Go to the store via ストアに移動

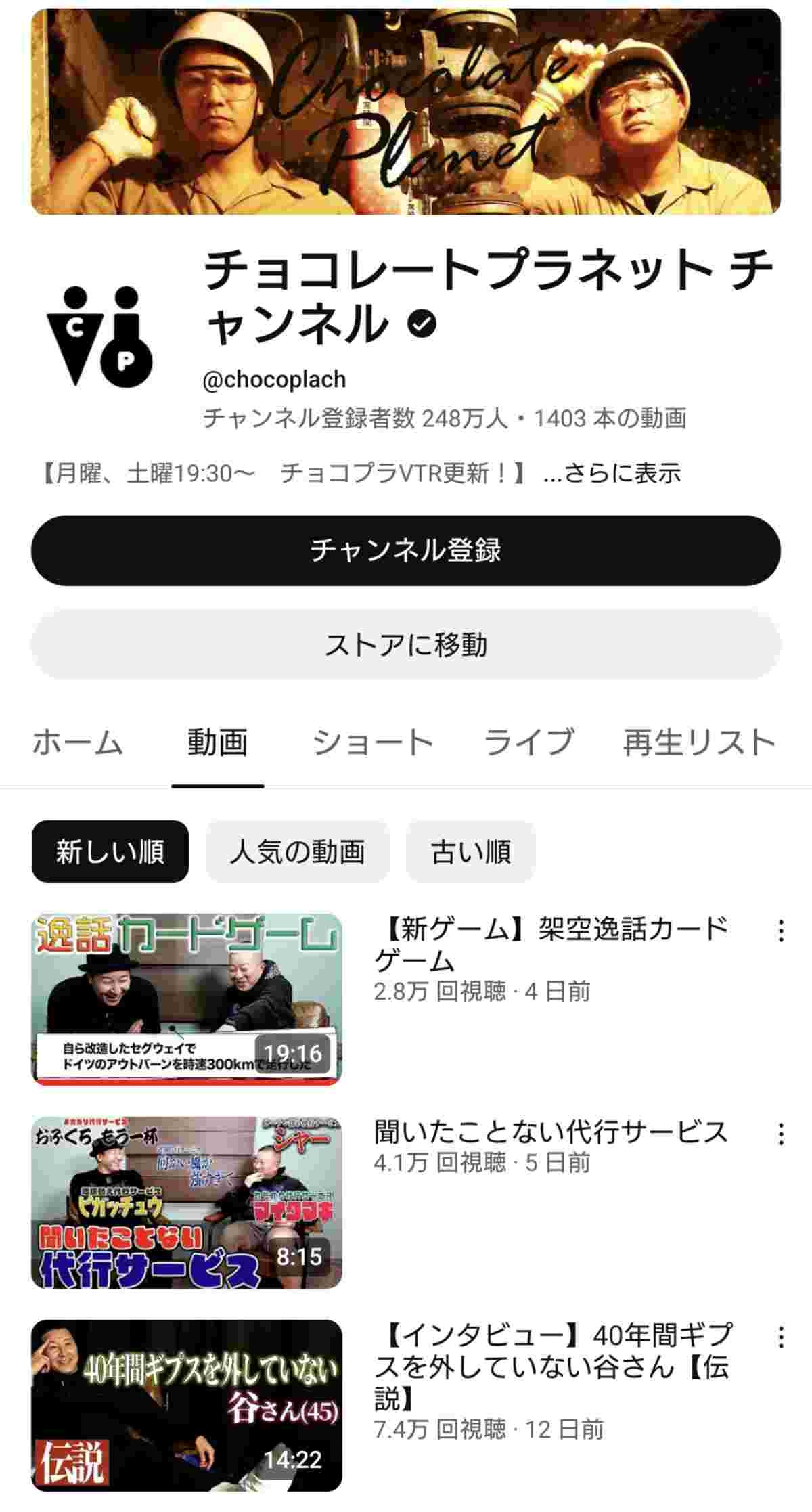pyautogui.click(x=406, y=645)
